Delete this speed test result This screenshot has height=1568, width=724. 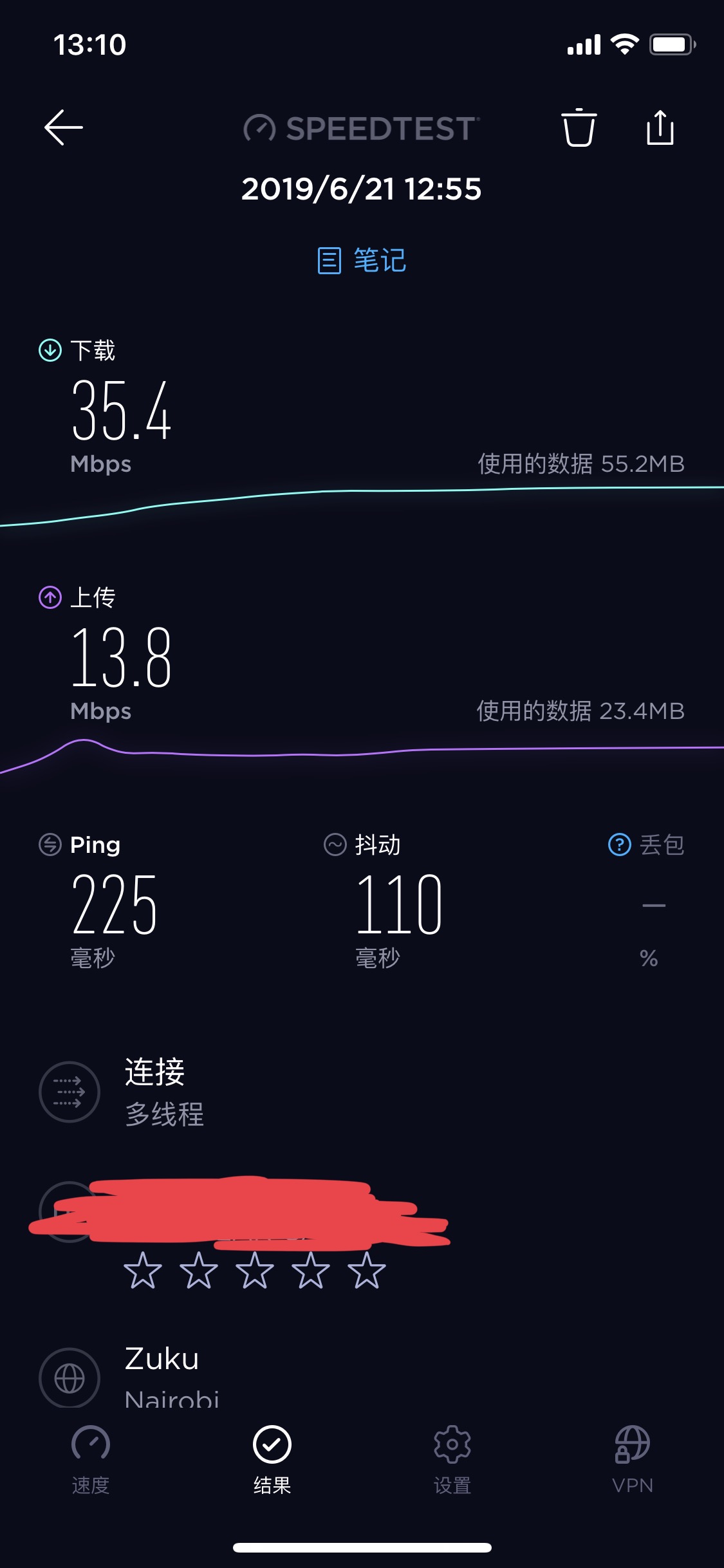579,127
